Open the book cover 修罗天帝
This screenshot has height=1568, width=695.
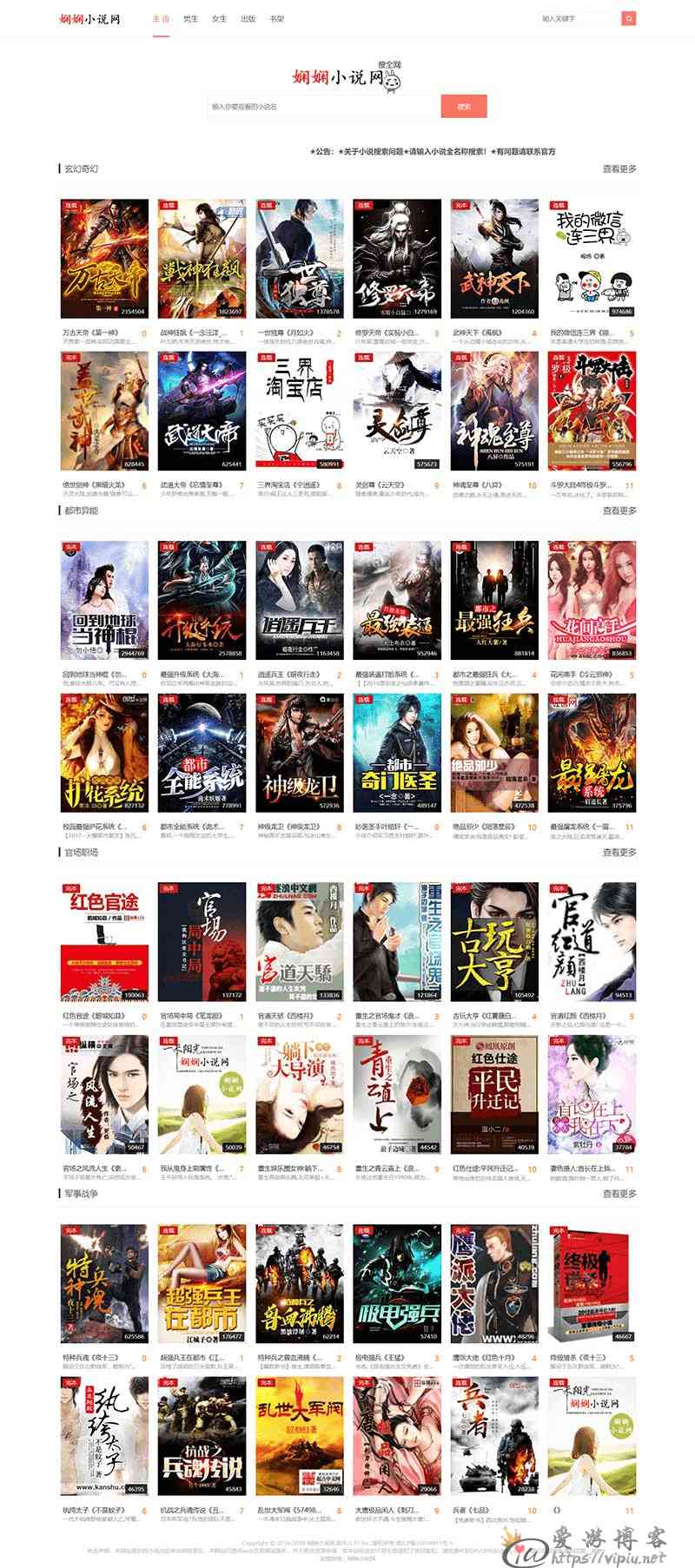point(397,259)
